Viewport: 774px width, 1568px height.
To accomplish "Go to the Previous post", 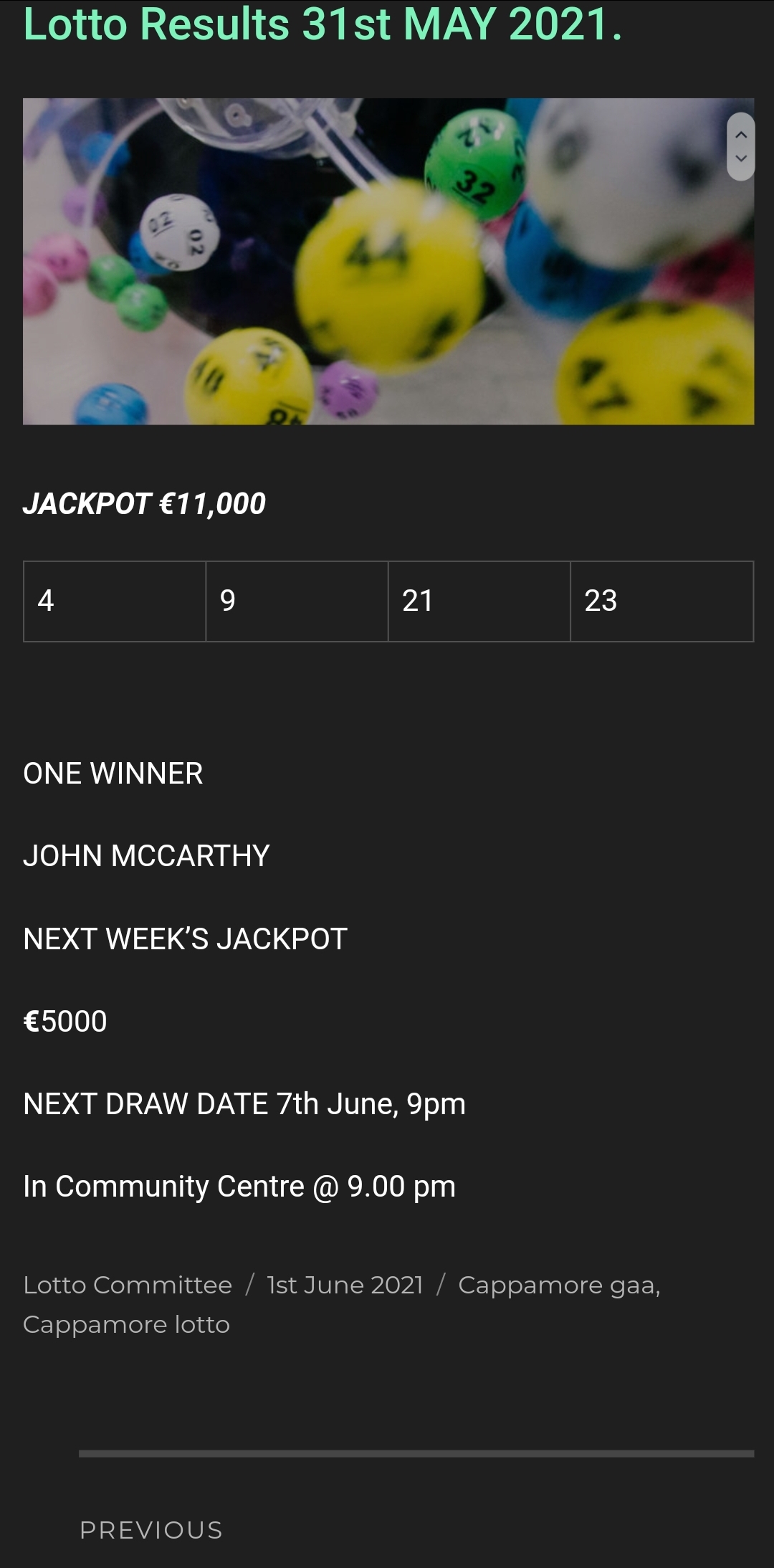I will coord(151,1529).
